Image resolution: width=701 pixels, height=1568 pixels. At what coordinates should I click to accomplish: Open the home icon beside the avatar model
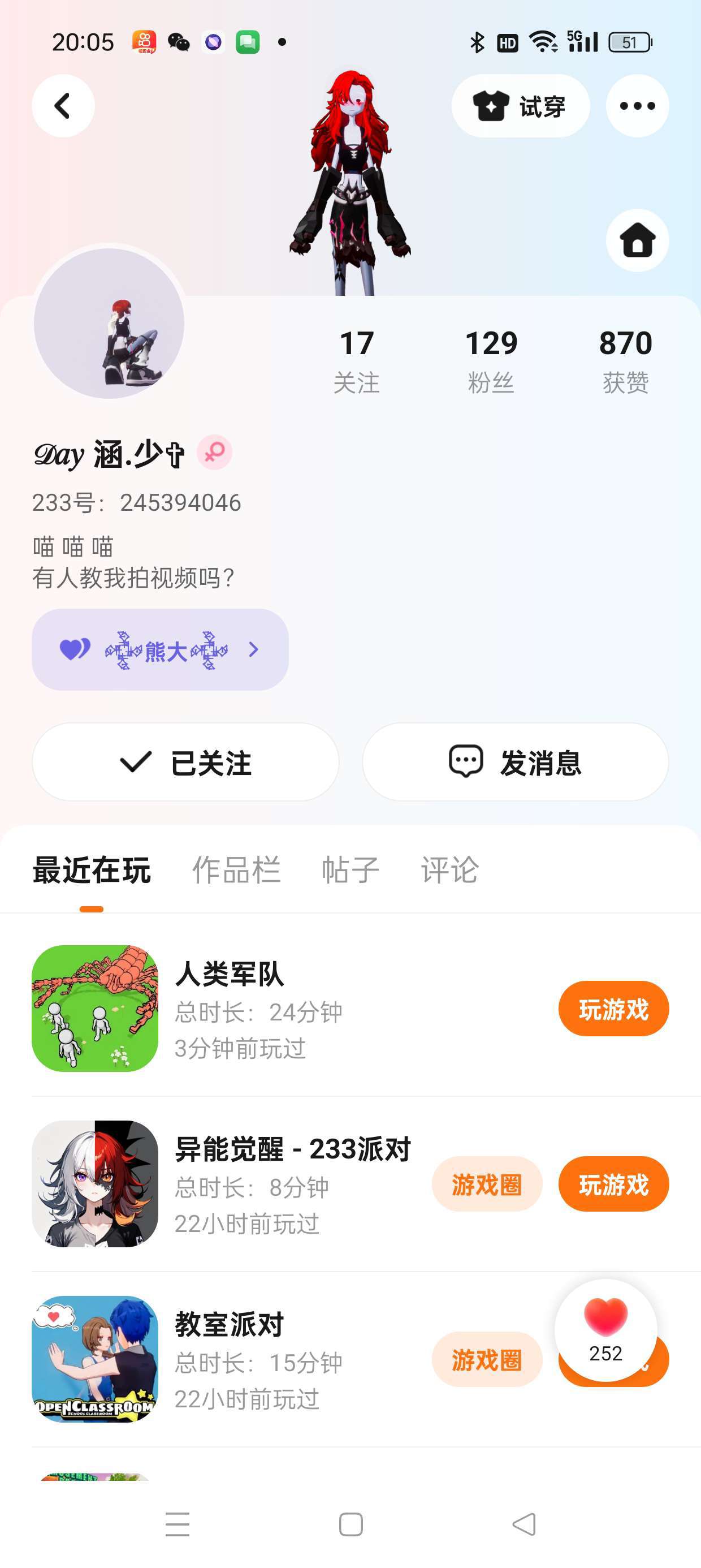637,240
